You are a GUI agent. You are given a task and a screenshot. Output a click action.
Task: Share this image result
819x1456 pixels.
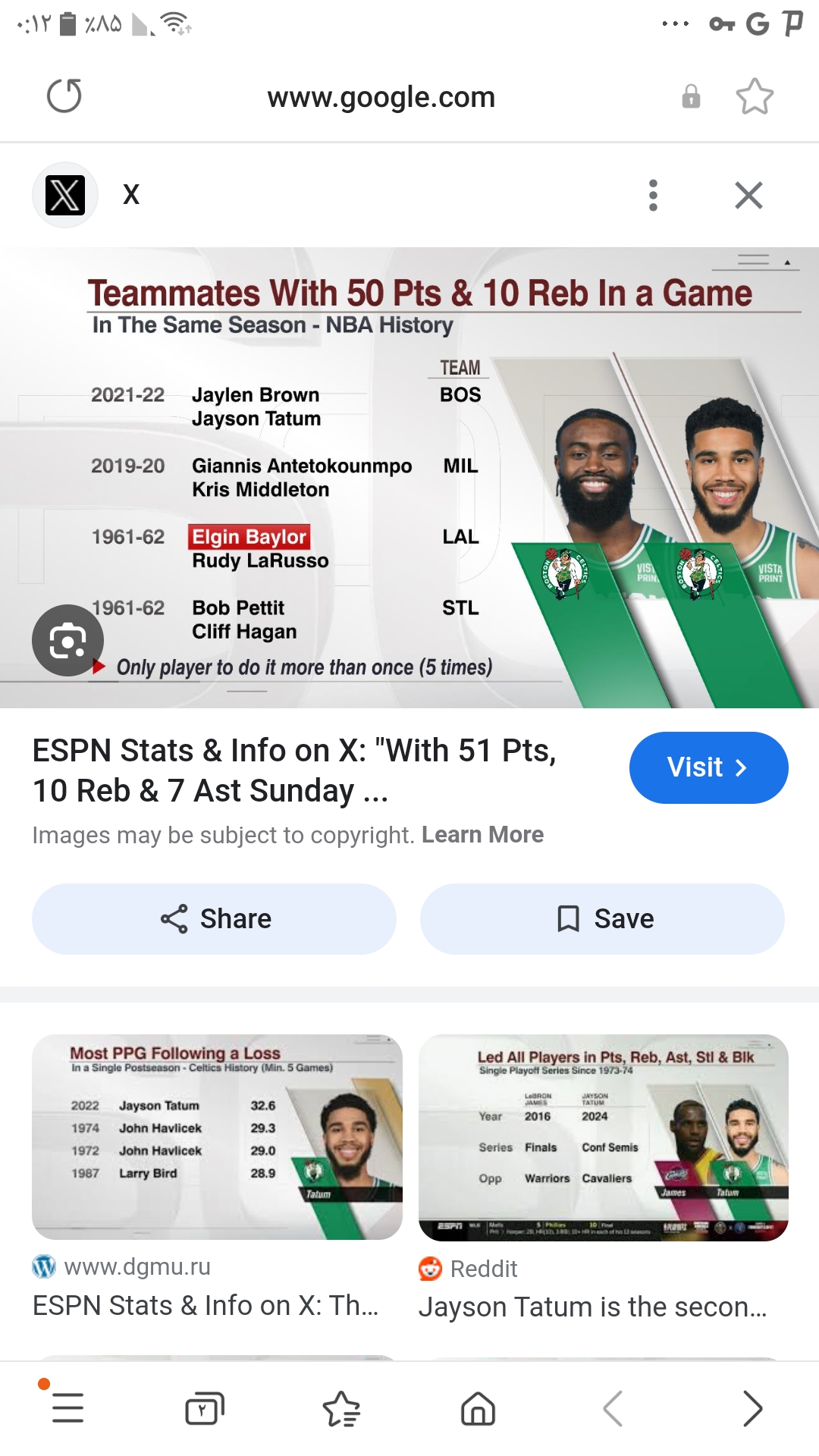[214, 919]
